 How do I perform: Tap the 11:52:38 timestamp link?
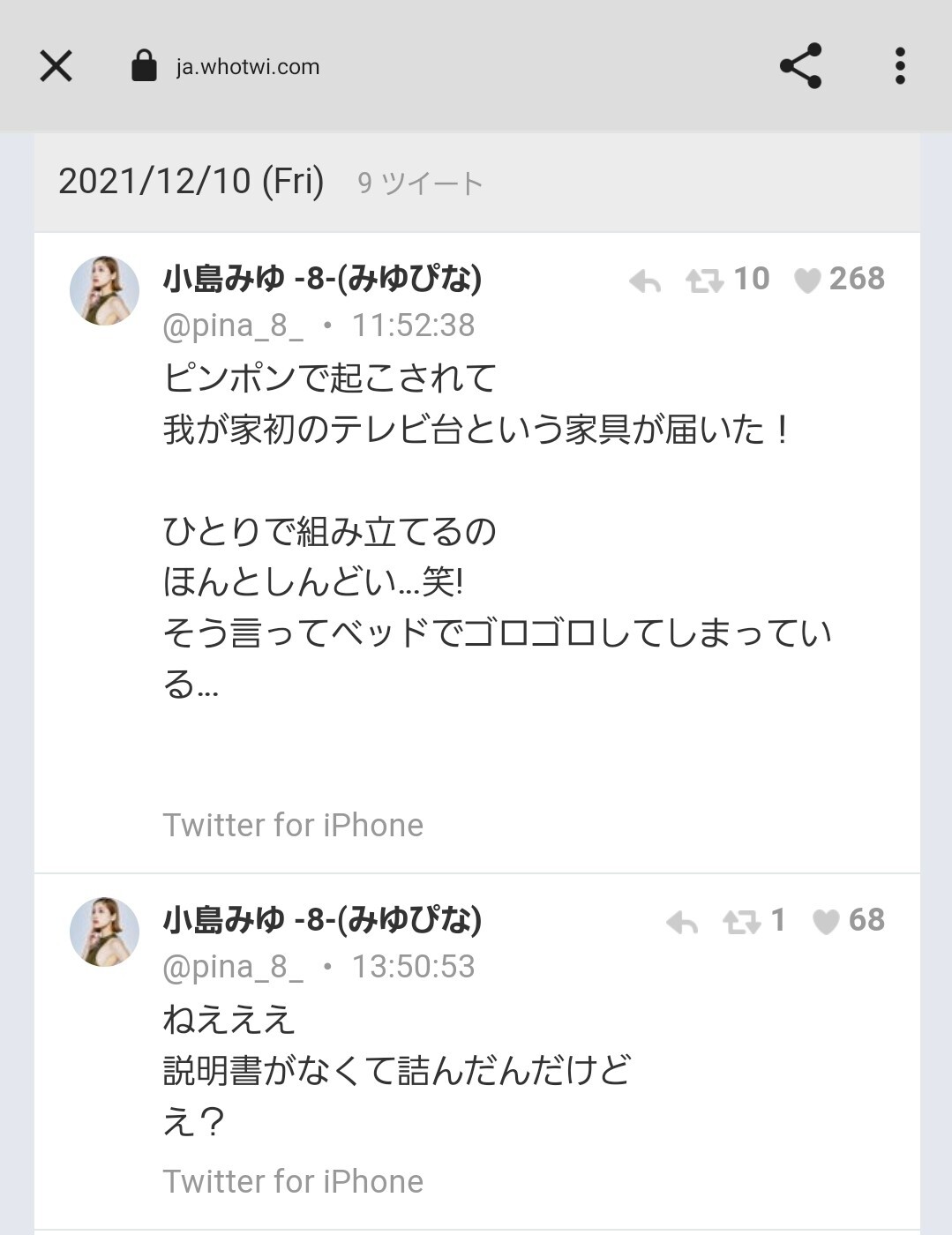(x=413, y=326)
